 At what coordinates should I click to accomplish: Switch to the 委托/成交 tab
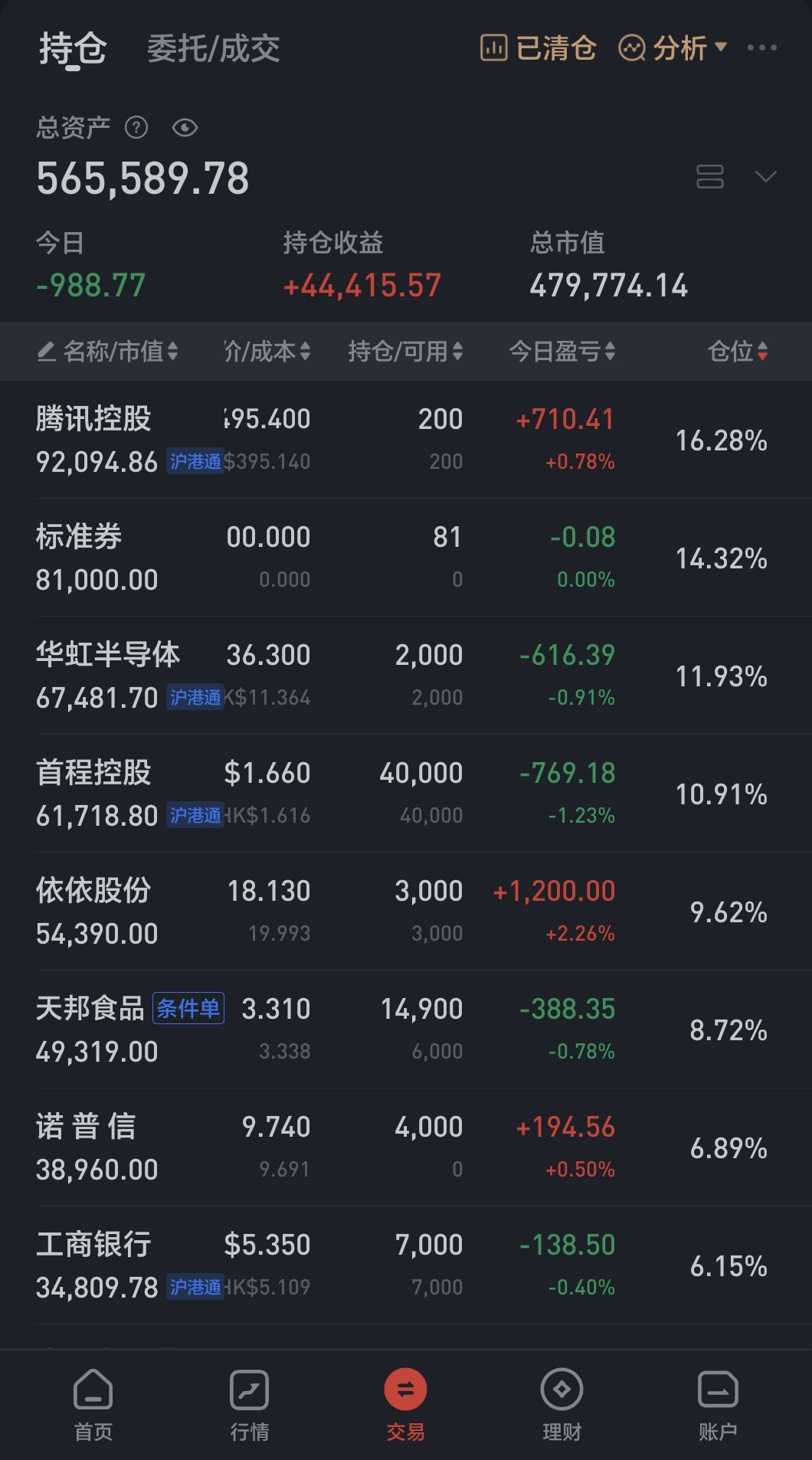click(x=213, y=49)
